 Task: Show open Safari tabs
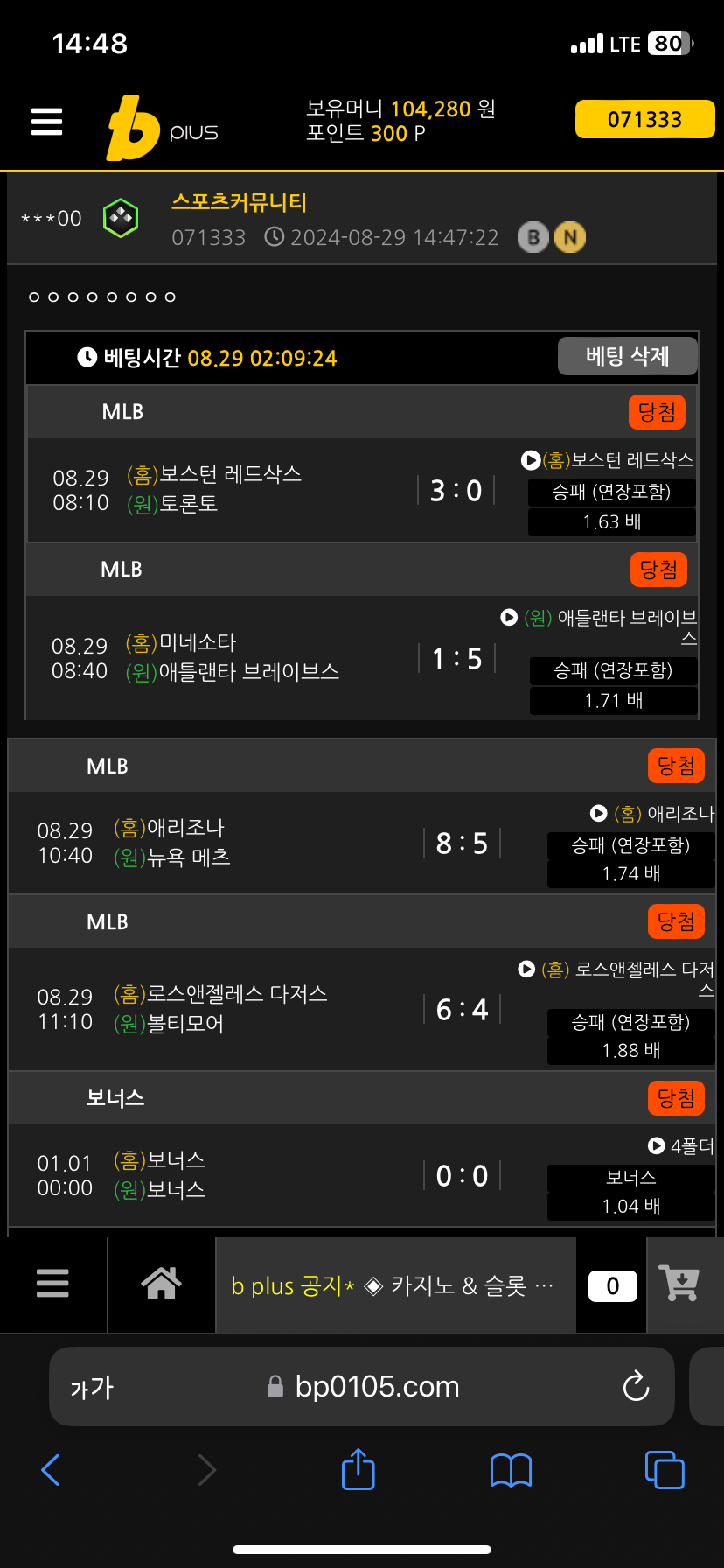coord(665,1469)
